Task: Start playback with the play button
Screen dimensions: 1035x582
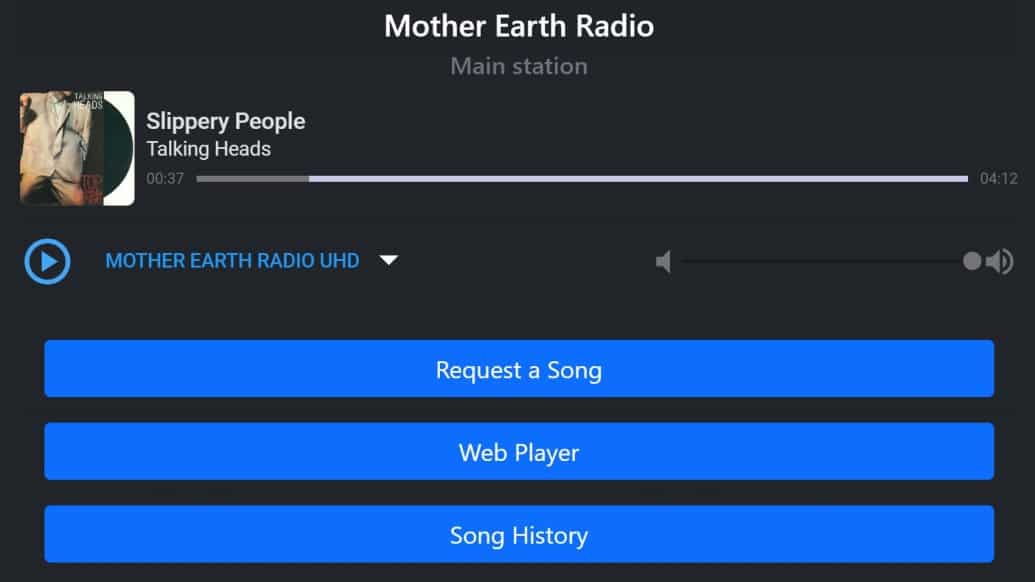Action: point(47,262)
